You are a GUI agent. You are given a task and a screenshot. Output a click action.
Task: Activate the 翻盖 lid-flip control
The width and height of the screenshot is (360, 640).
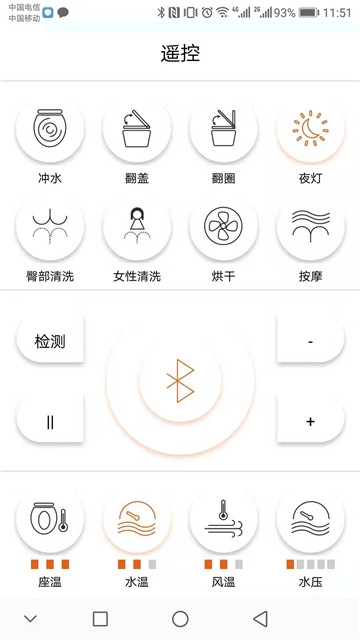[x=137, y=129]
